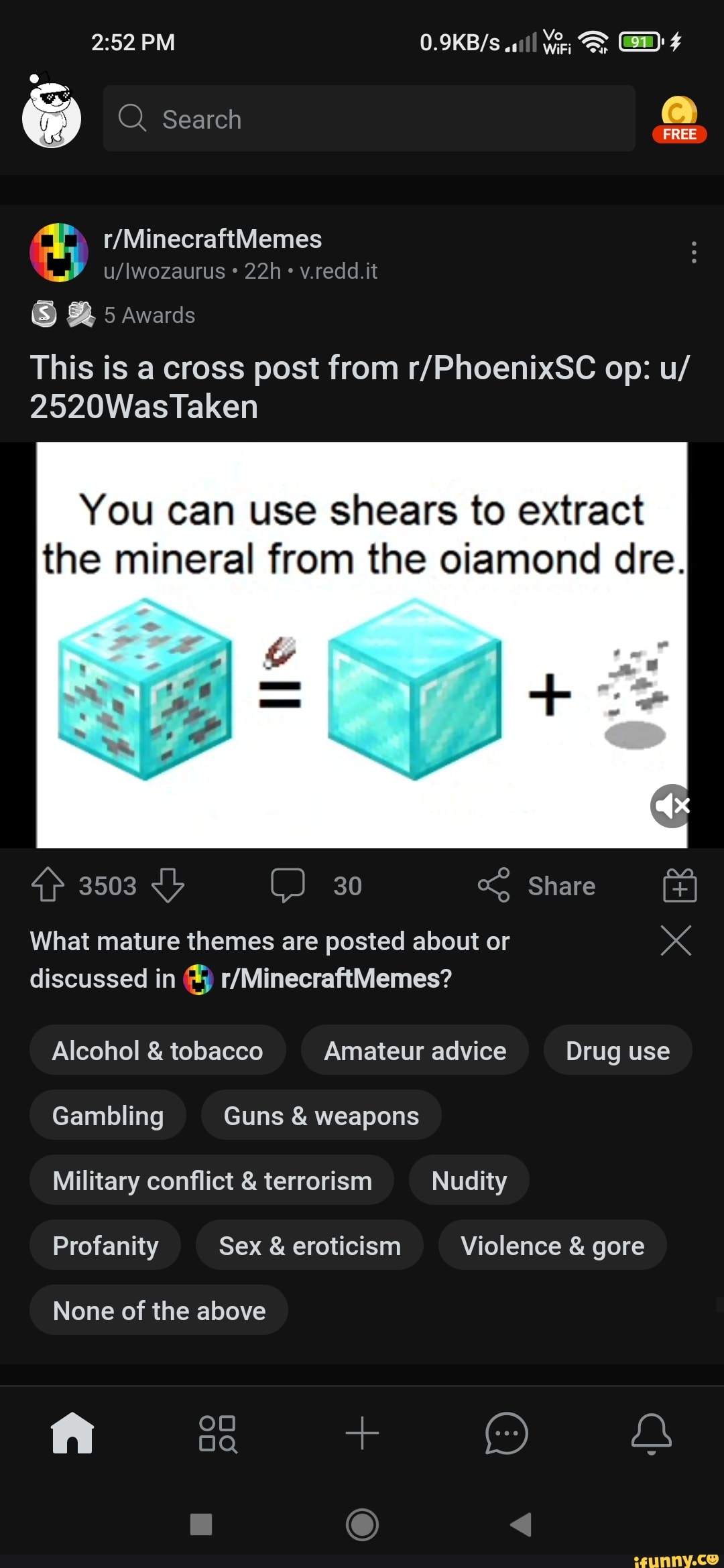Open the post's 30 comments
Image resolution: width=724 pixels, height=1568 pixels.
[x=316, y=885]
